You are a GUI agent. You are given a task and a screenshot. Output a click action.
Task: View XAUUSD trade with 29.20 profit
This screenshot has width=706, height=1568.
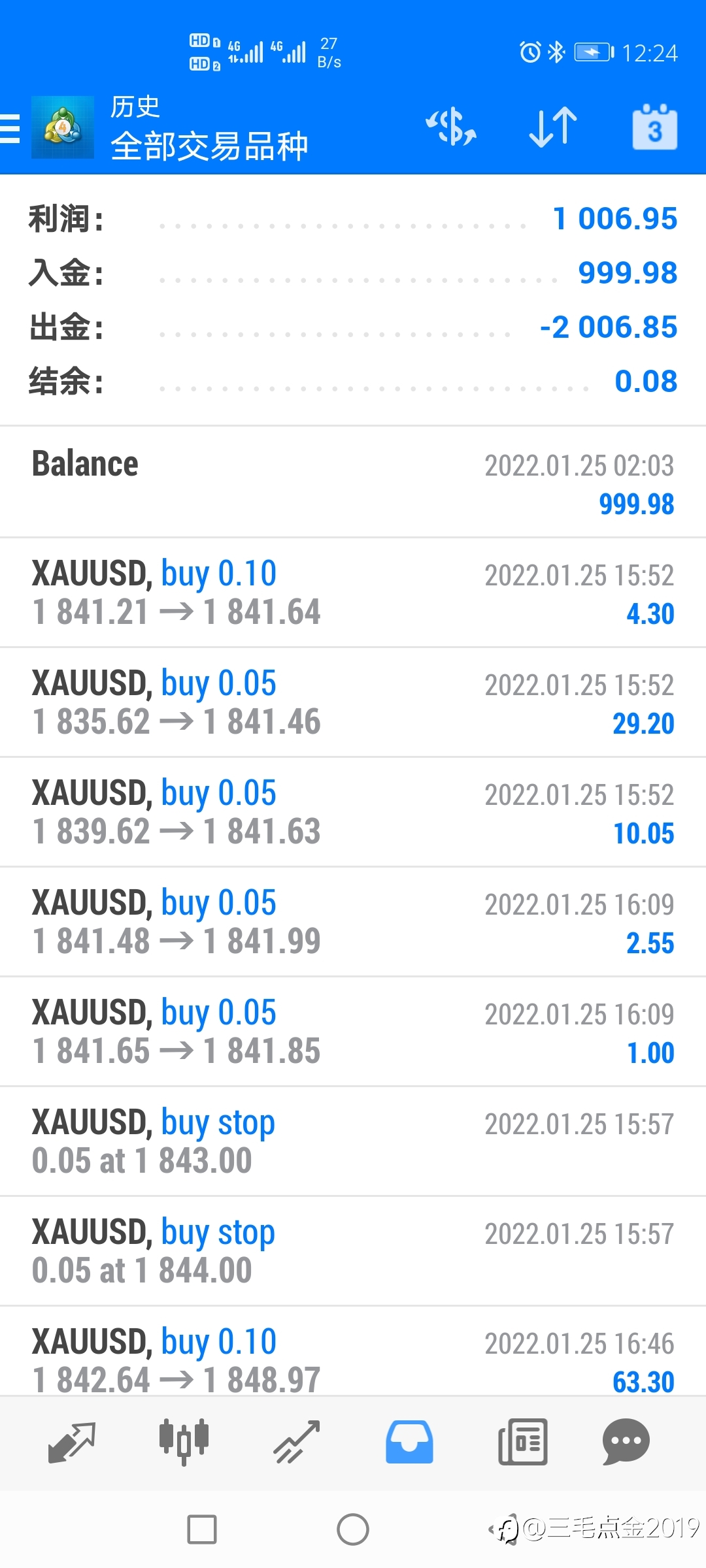[353, 702]
